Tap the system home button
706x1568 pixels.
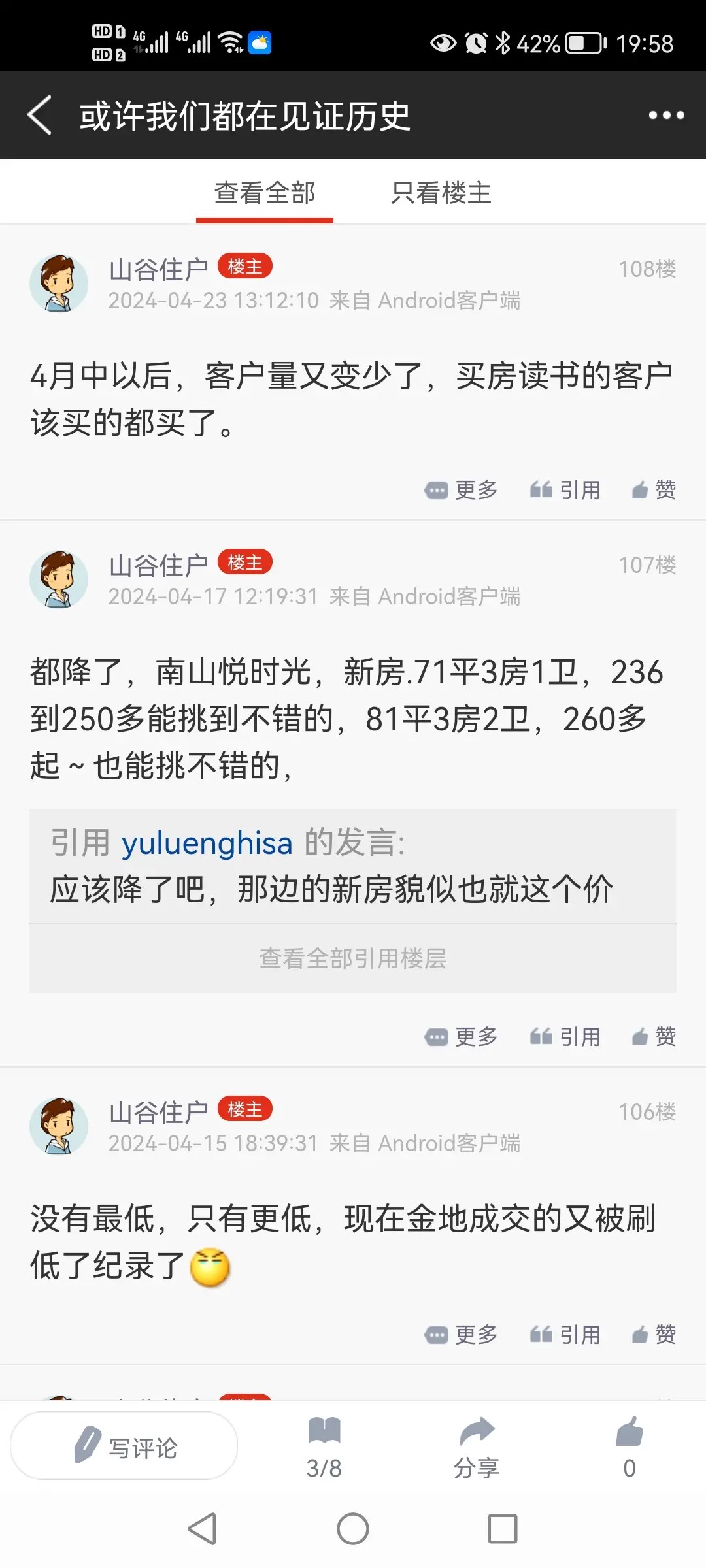[x=353, y=1529]
